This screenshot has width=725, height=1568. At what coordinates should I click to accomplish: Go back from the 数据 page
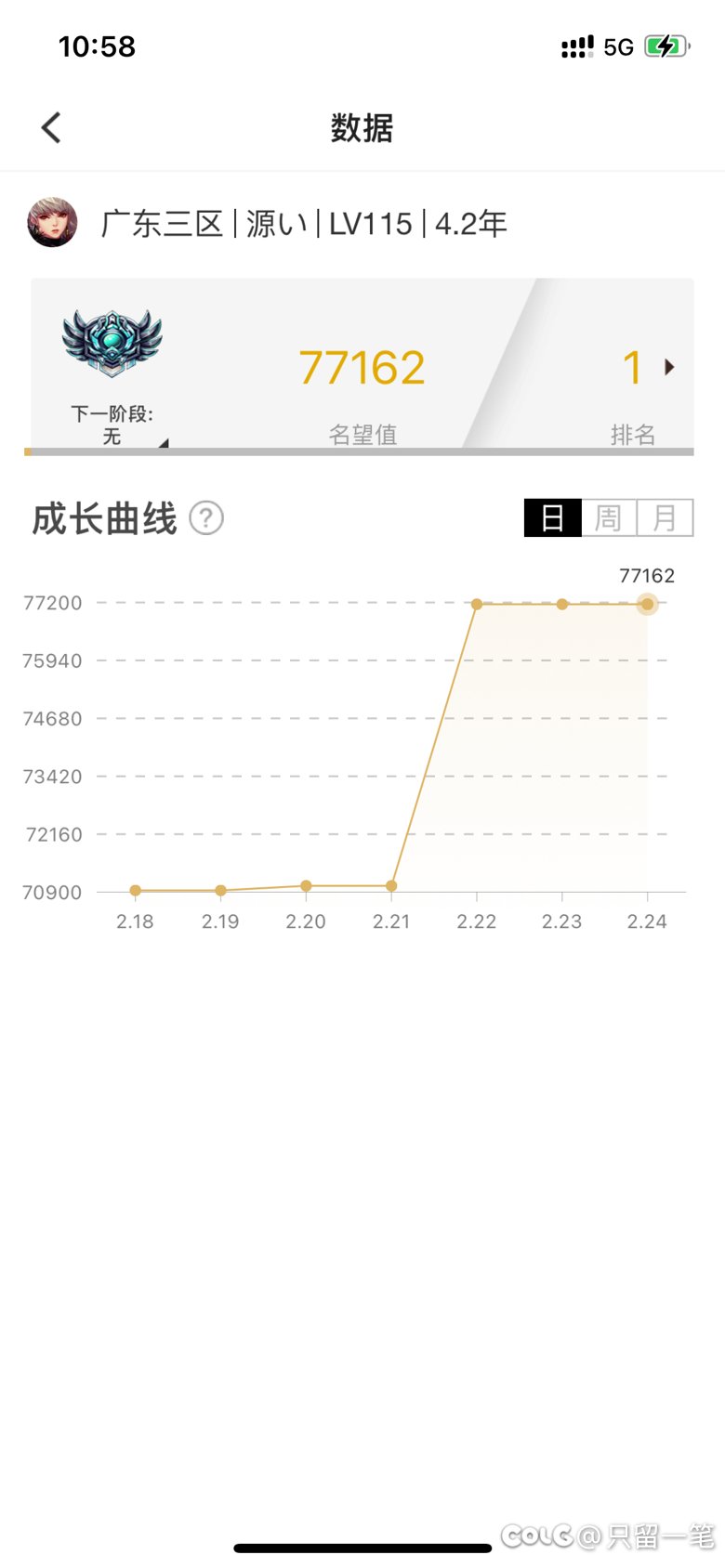51,128
